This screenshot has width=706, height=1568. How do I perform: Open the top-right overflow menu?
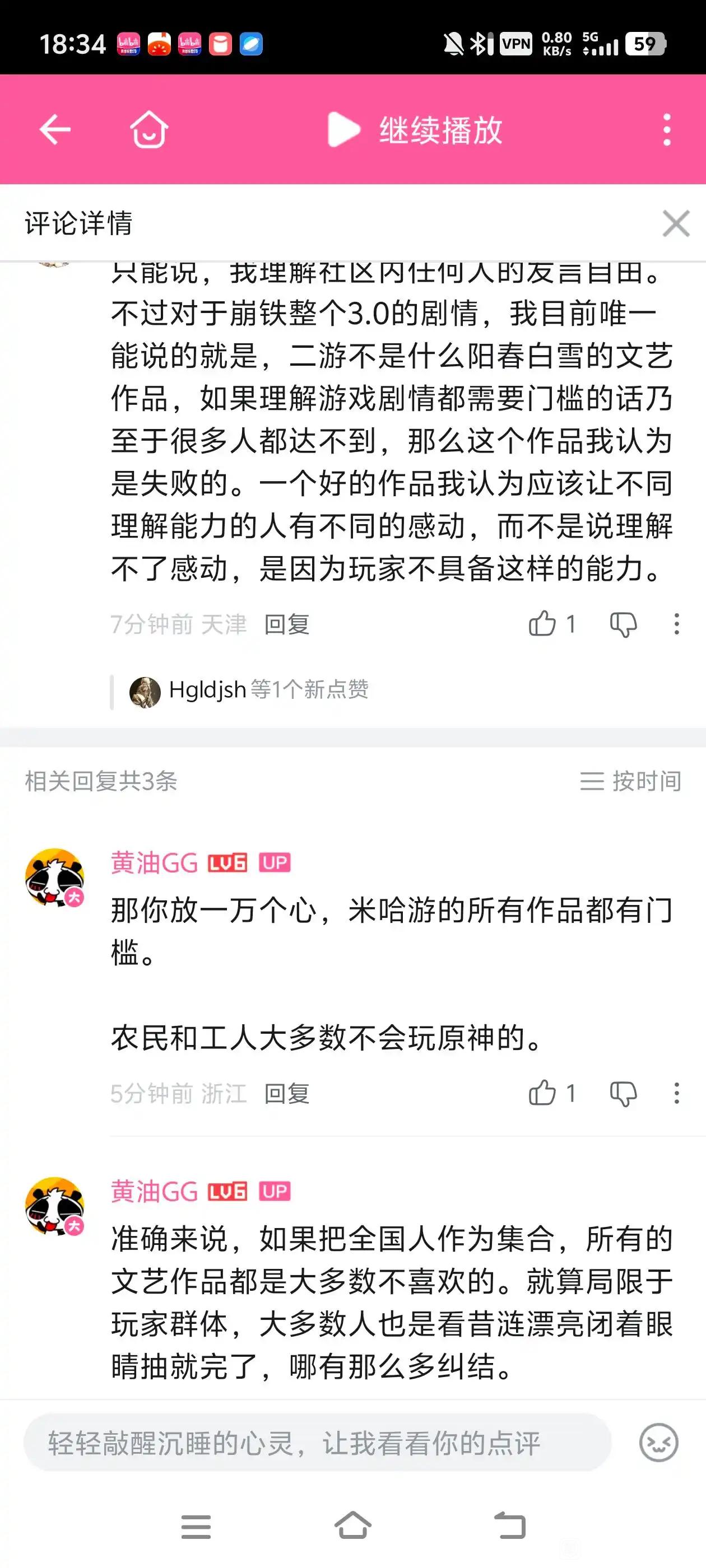coord(667,130)
